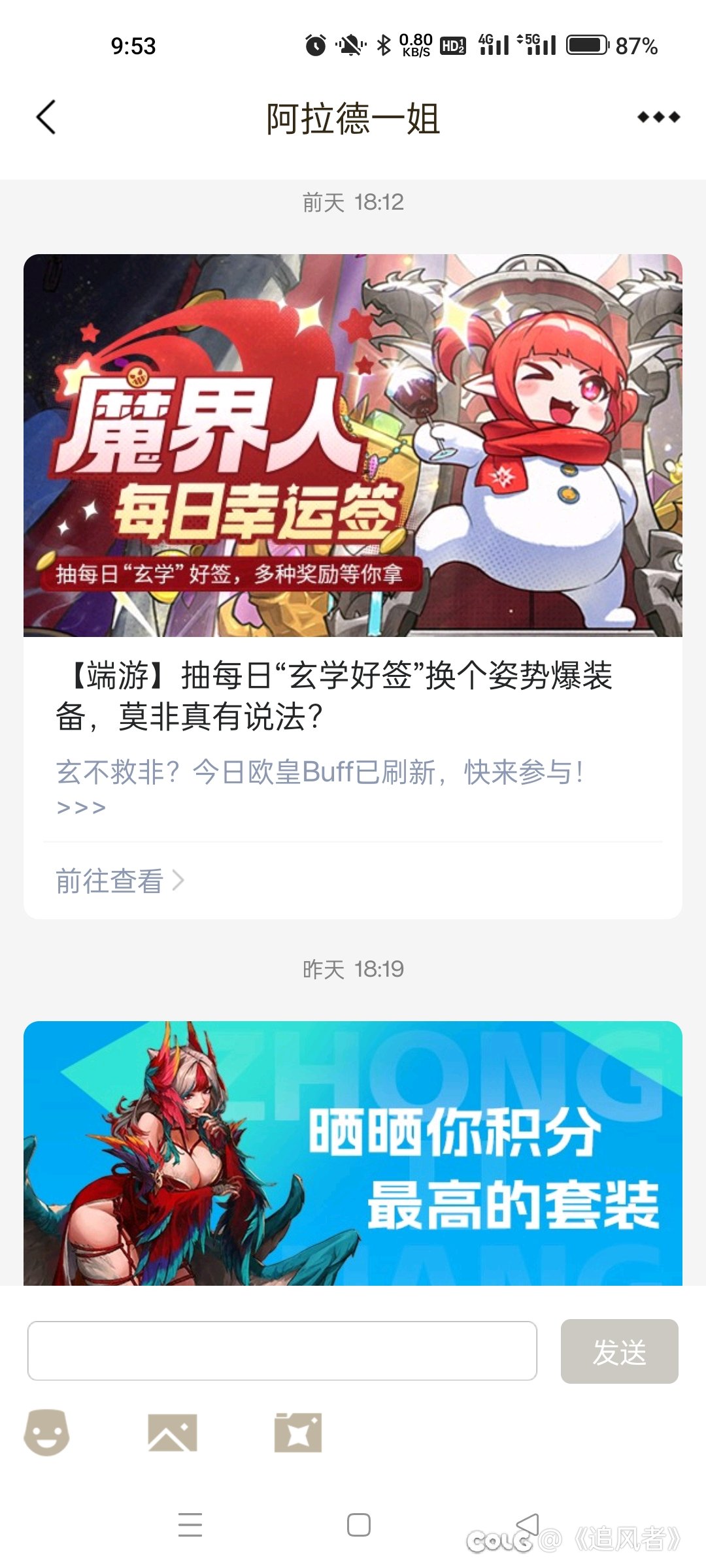Tap the 发送 send button
Screen dimensions: 706x1568
click(619, 1350)
